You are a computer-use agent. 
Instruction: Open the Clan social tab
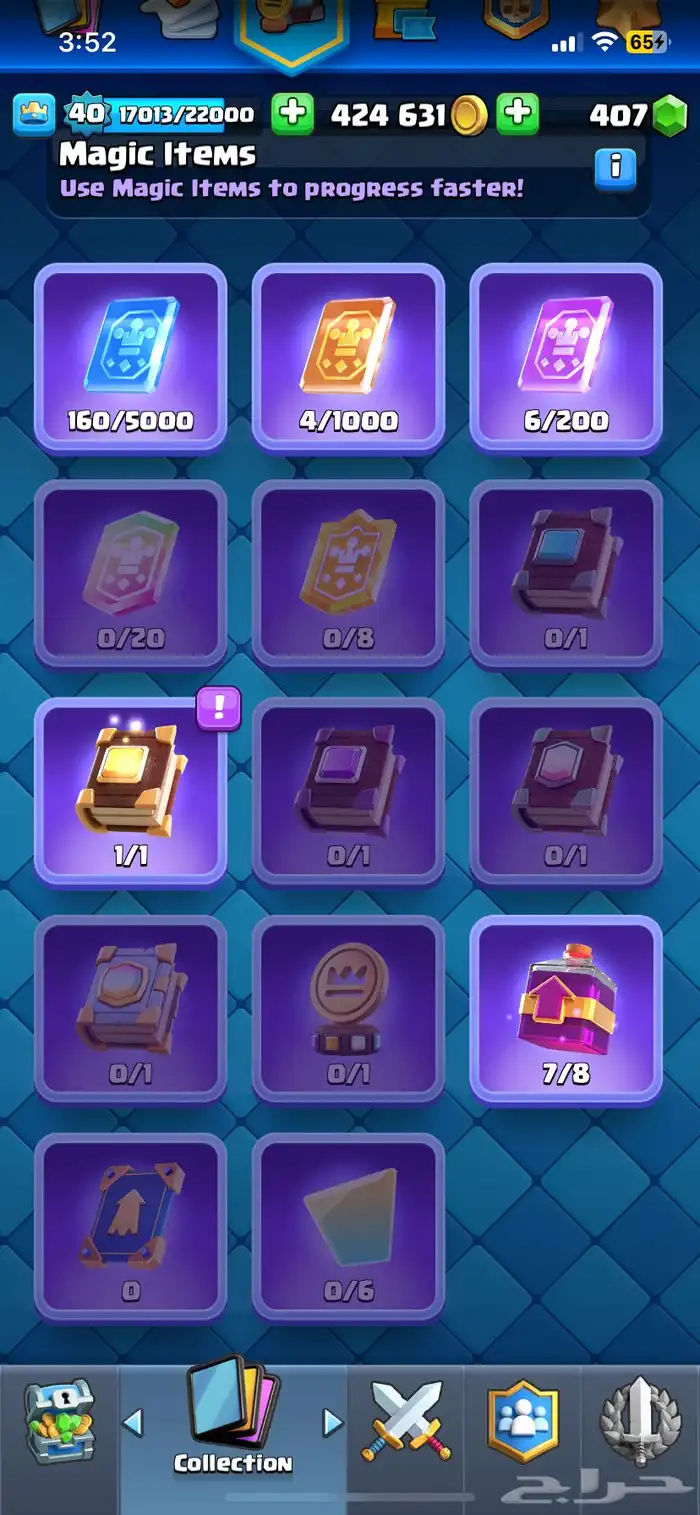523,1422
